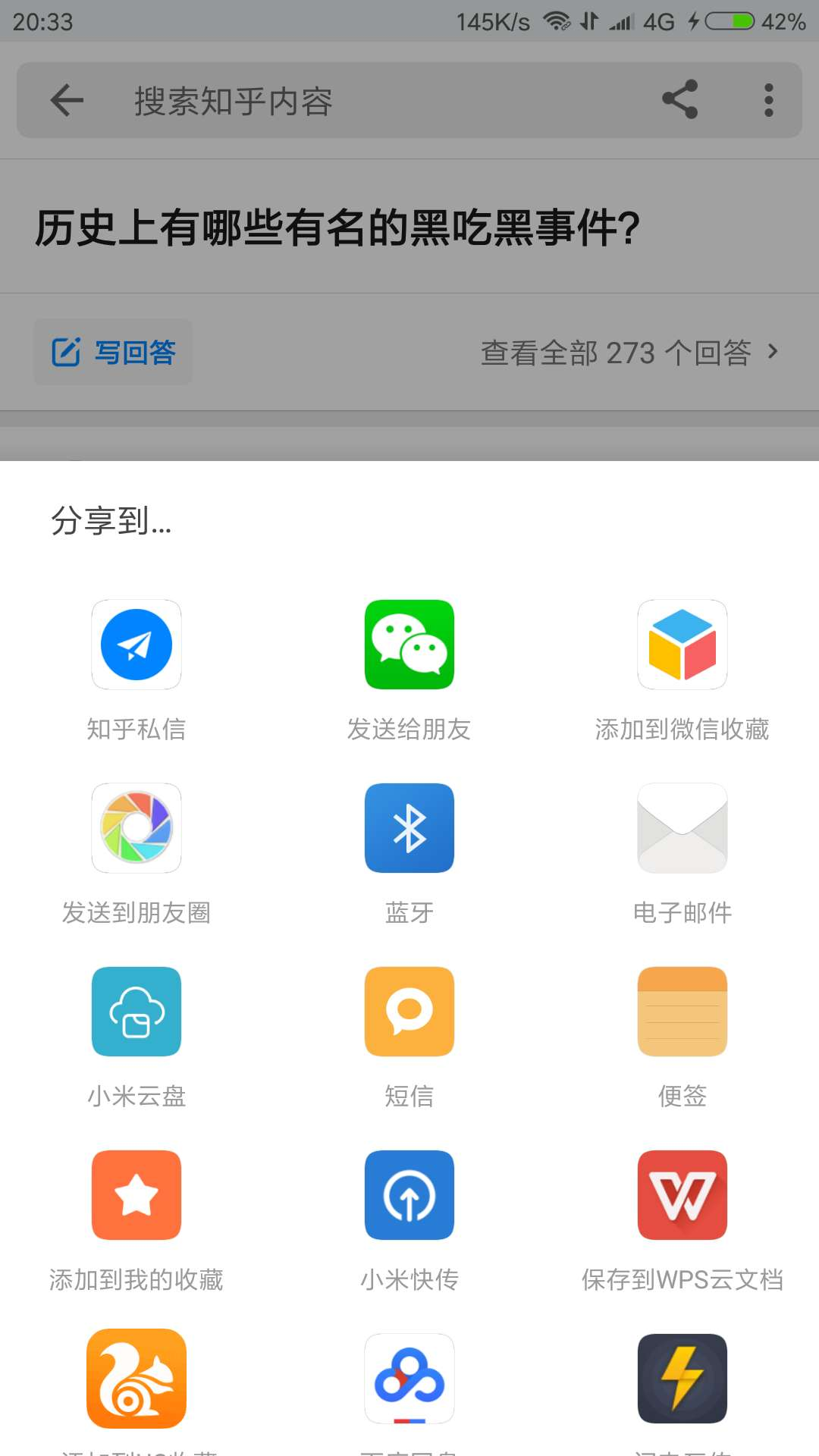Share via 短信 message
This screenshot has height=1456, width=819.
pyautogui.click(x=409, y=1012)
